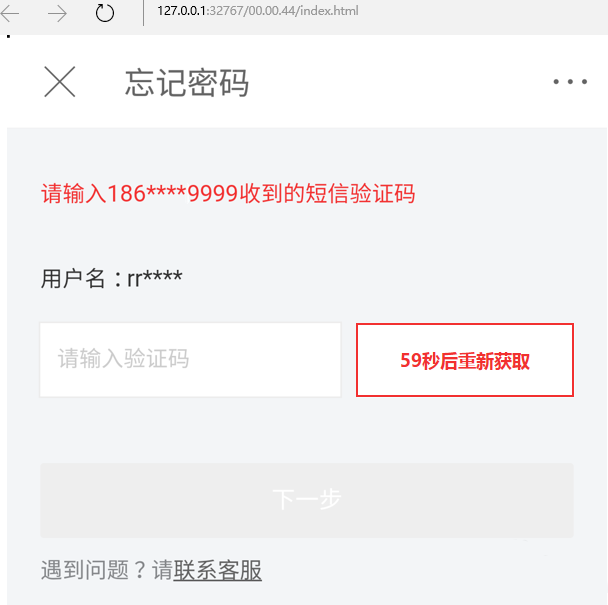Open the three-dot overflow menu

click(570, 82)
